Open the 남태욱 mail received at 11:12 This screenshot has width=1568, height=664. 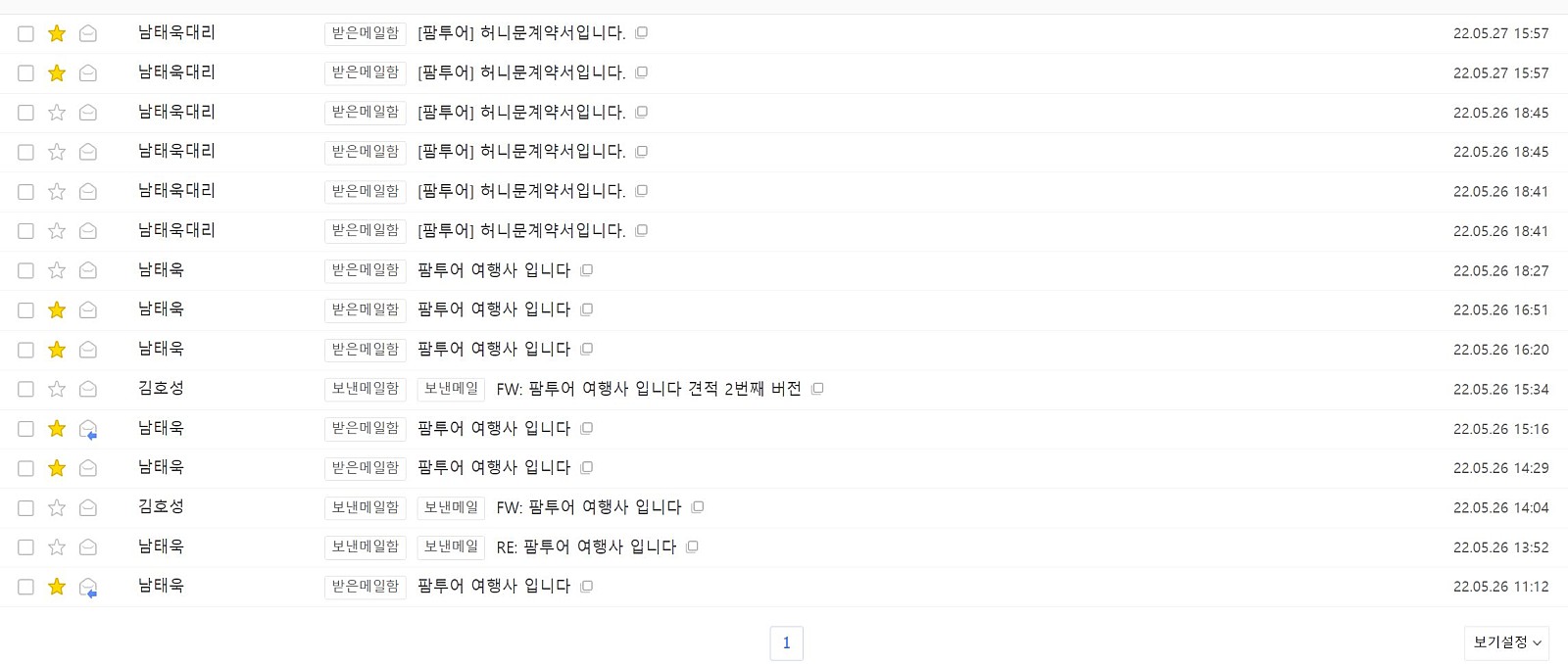(x=494, y=586)
